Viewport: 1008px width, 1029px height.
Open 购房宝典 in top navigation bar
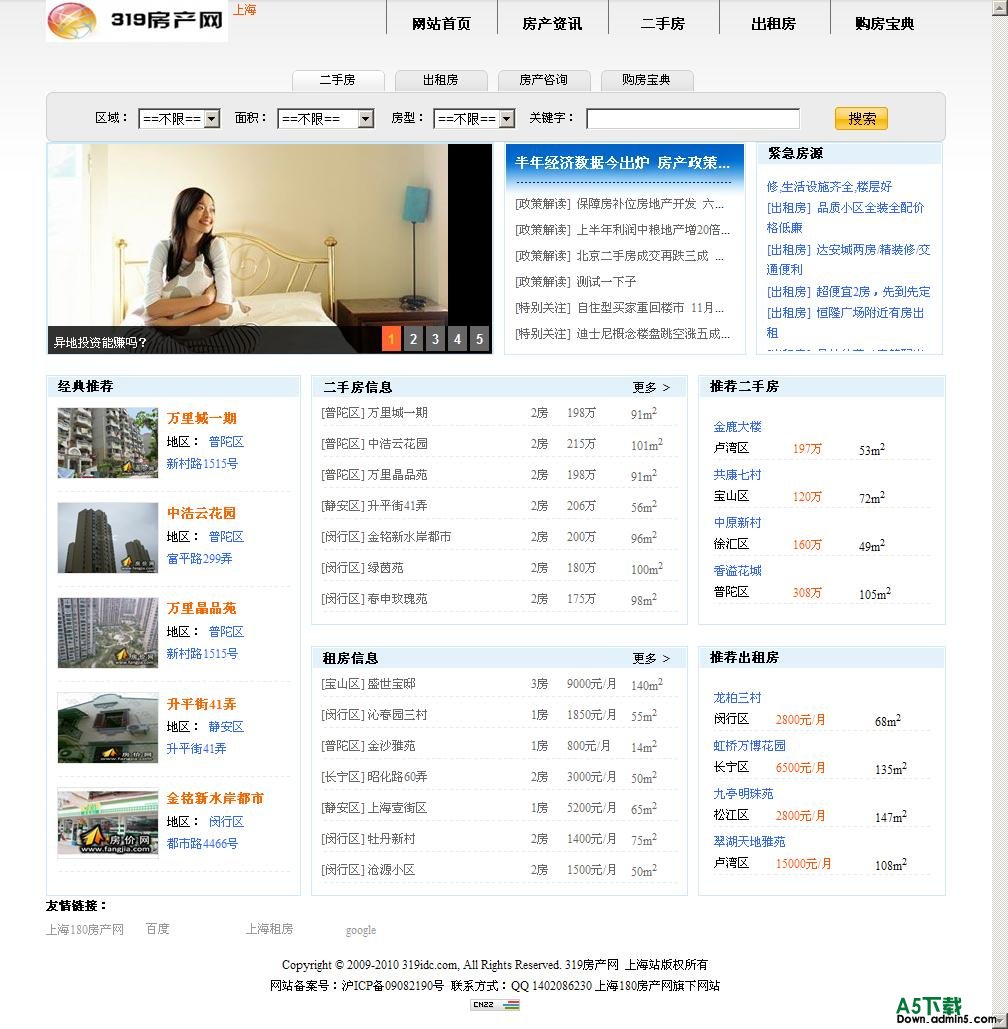pos(884,24)
